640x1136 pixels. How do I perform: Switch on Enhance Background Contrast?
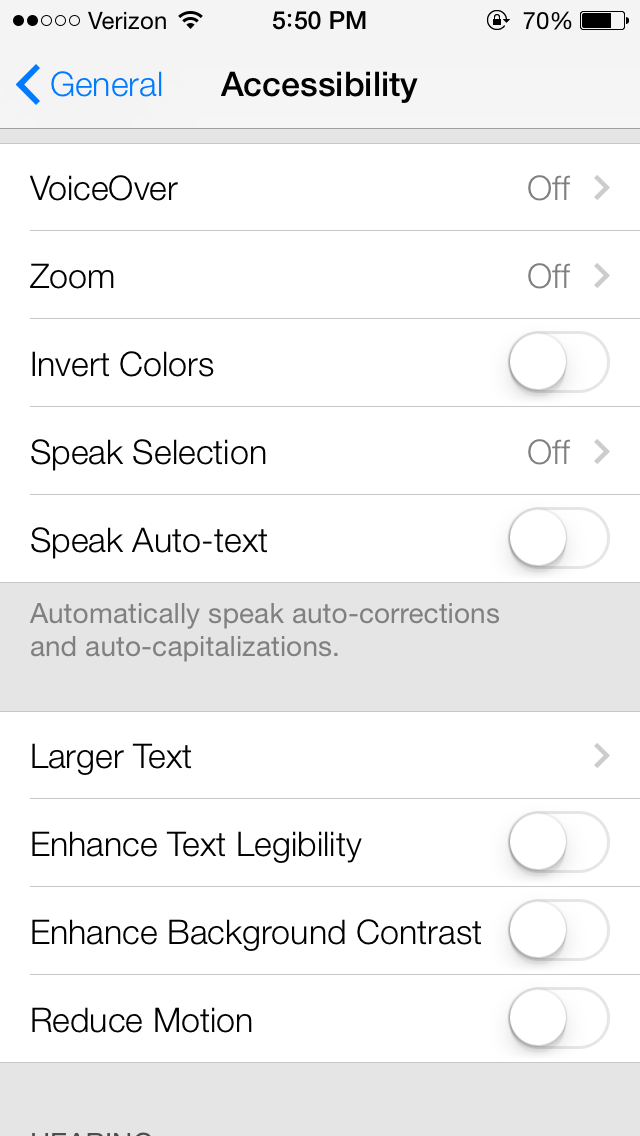point(558,932)
